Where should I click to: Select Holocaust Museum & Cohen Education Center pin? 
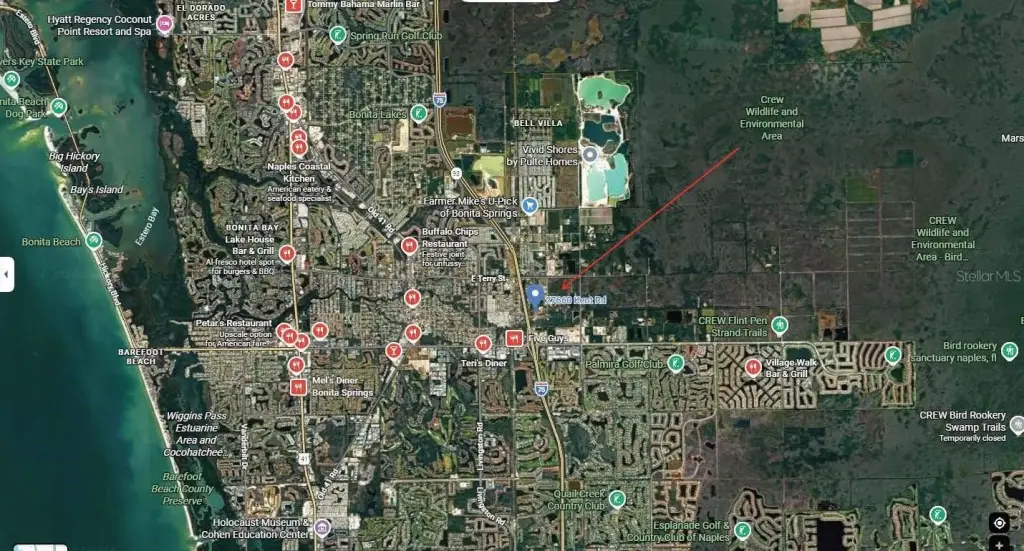pos(322,527)
